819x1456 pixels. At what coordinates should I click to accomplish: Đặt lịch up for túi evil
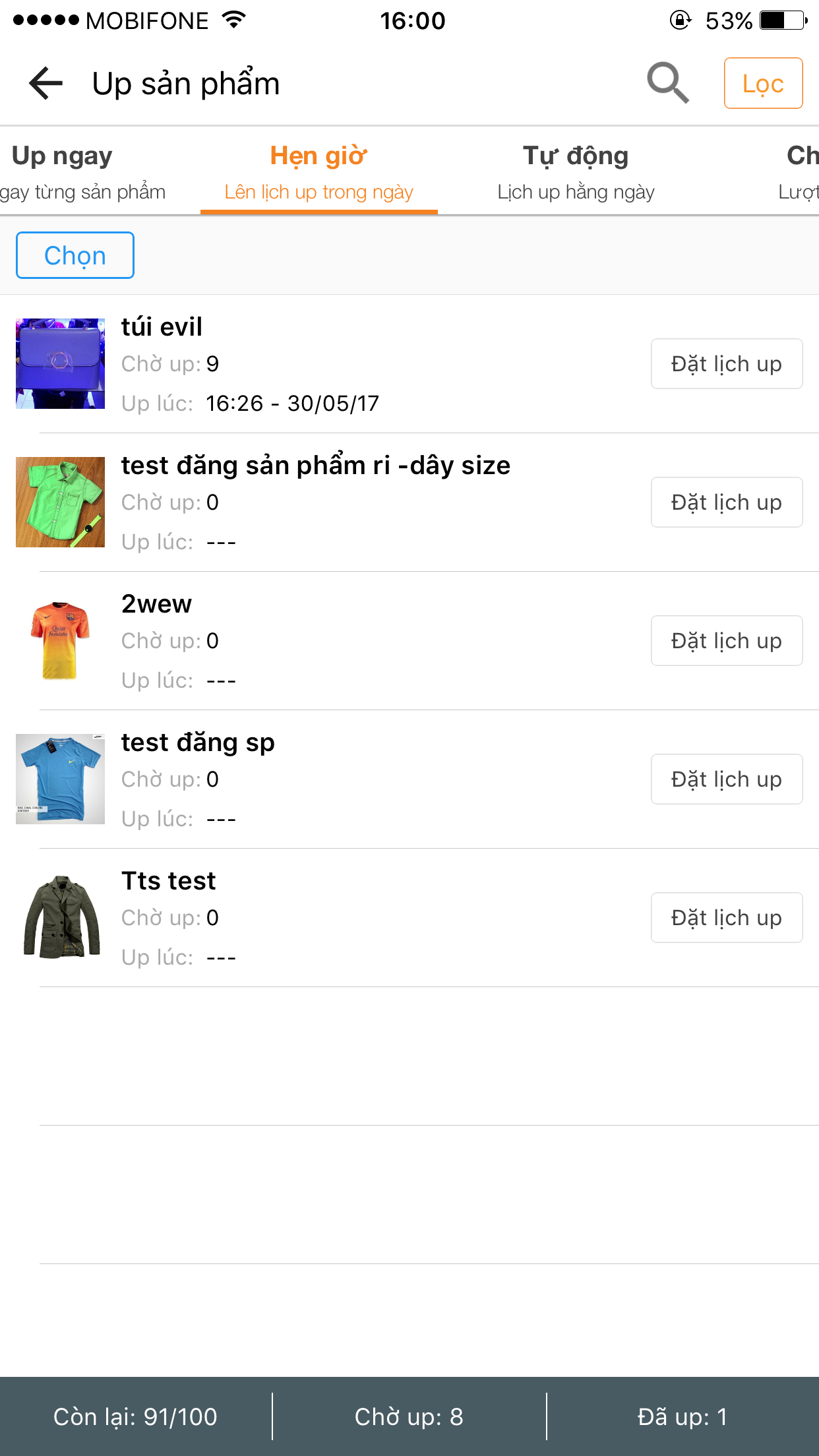click(x=726, y=363)
